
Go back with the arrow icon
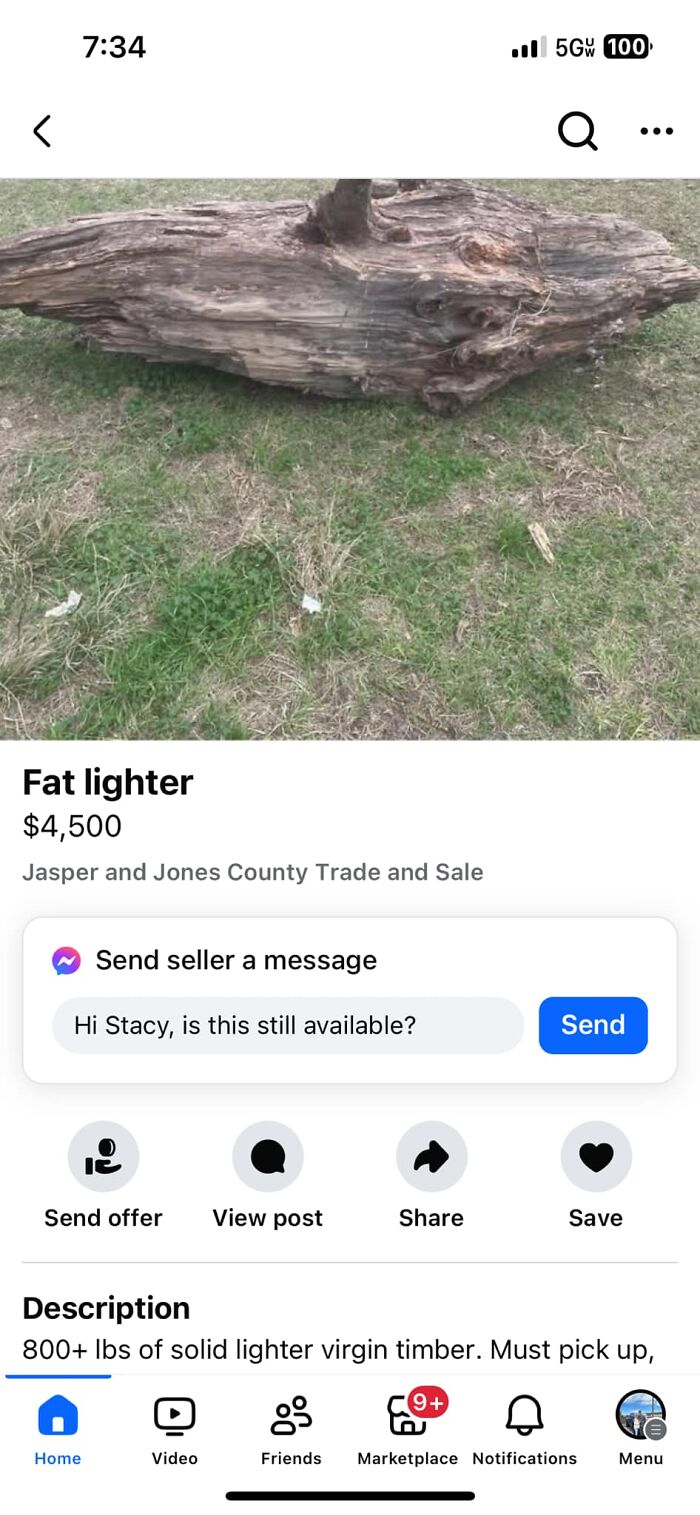42,131
